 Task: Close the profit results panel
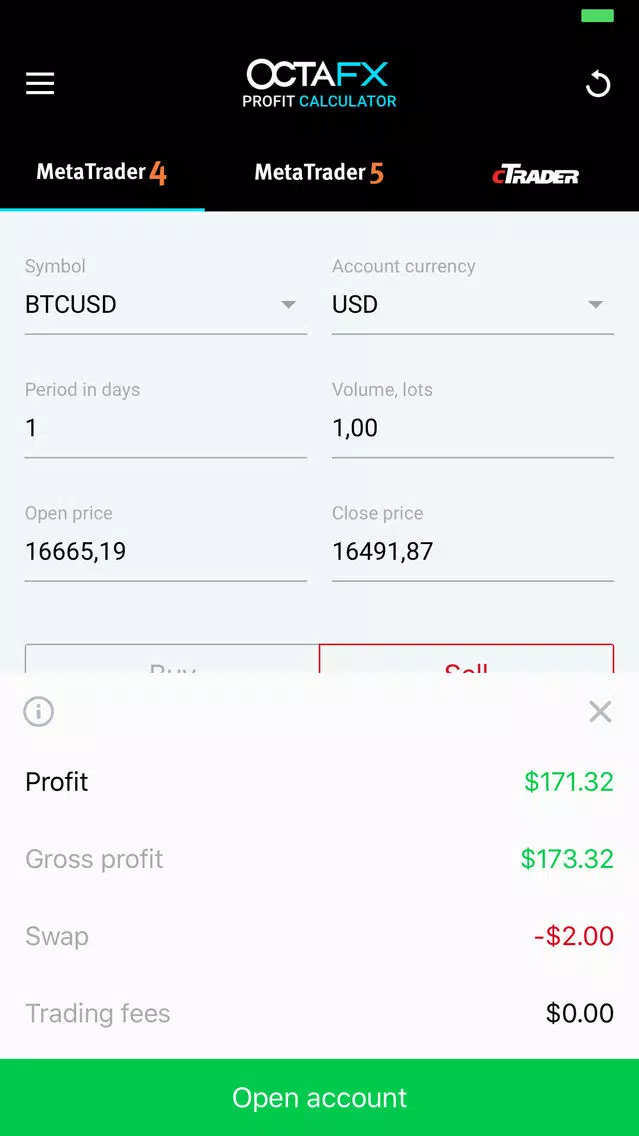pyautogui.click(x=601, y=711)
